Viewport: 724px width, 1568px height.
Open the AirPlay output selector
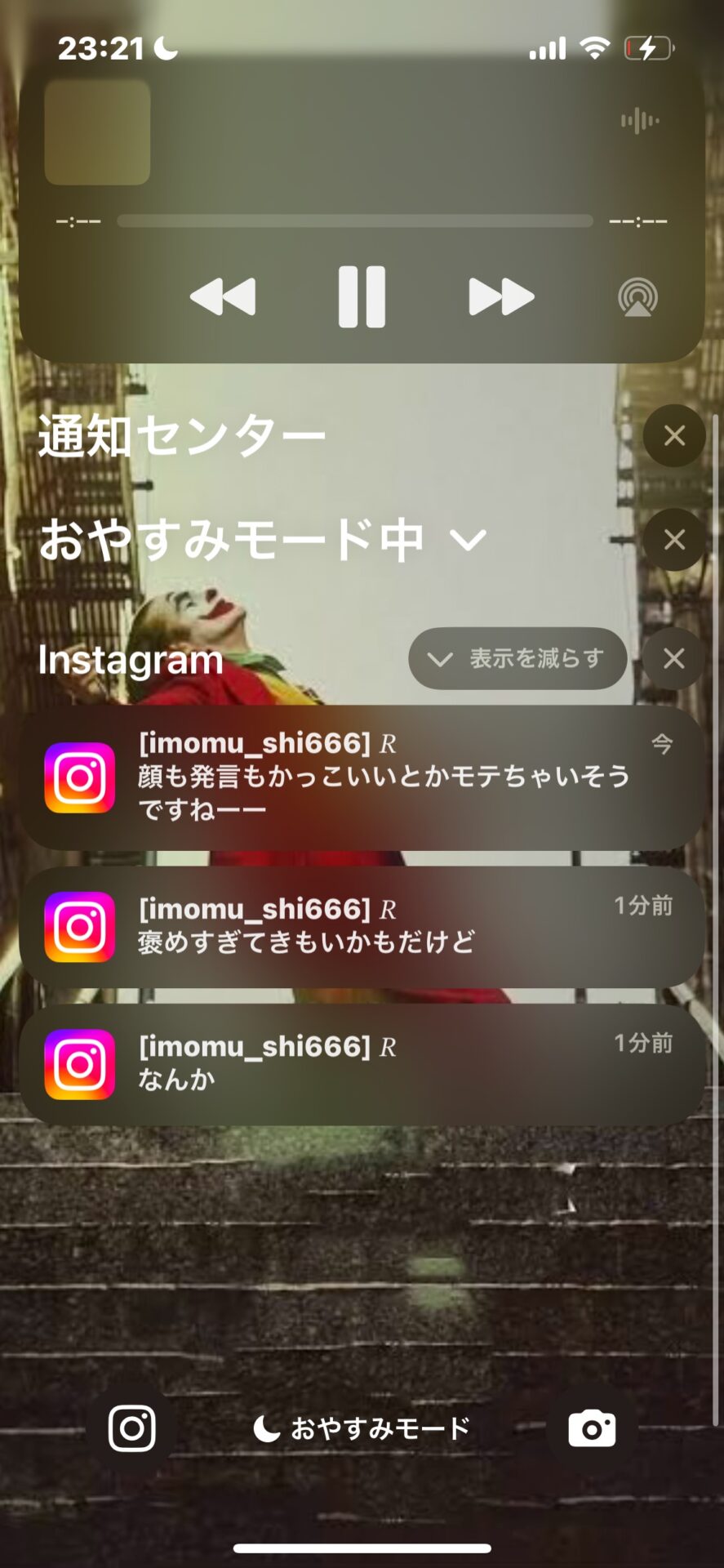pos(637,297)
